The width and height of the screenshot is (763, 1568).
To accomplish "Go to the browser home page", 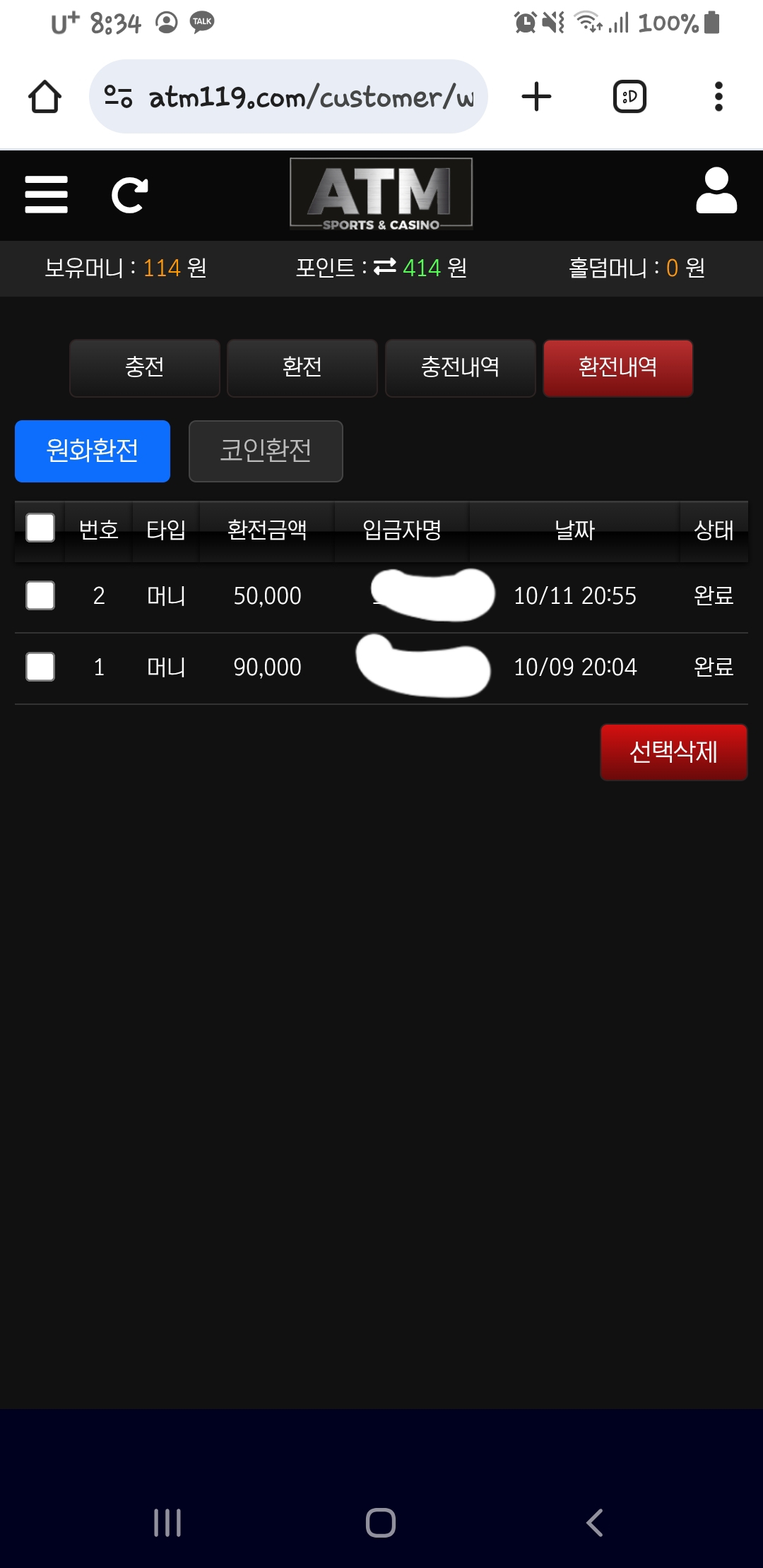I will click(45, 97).
